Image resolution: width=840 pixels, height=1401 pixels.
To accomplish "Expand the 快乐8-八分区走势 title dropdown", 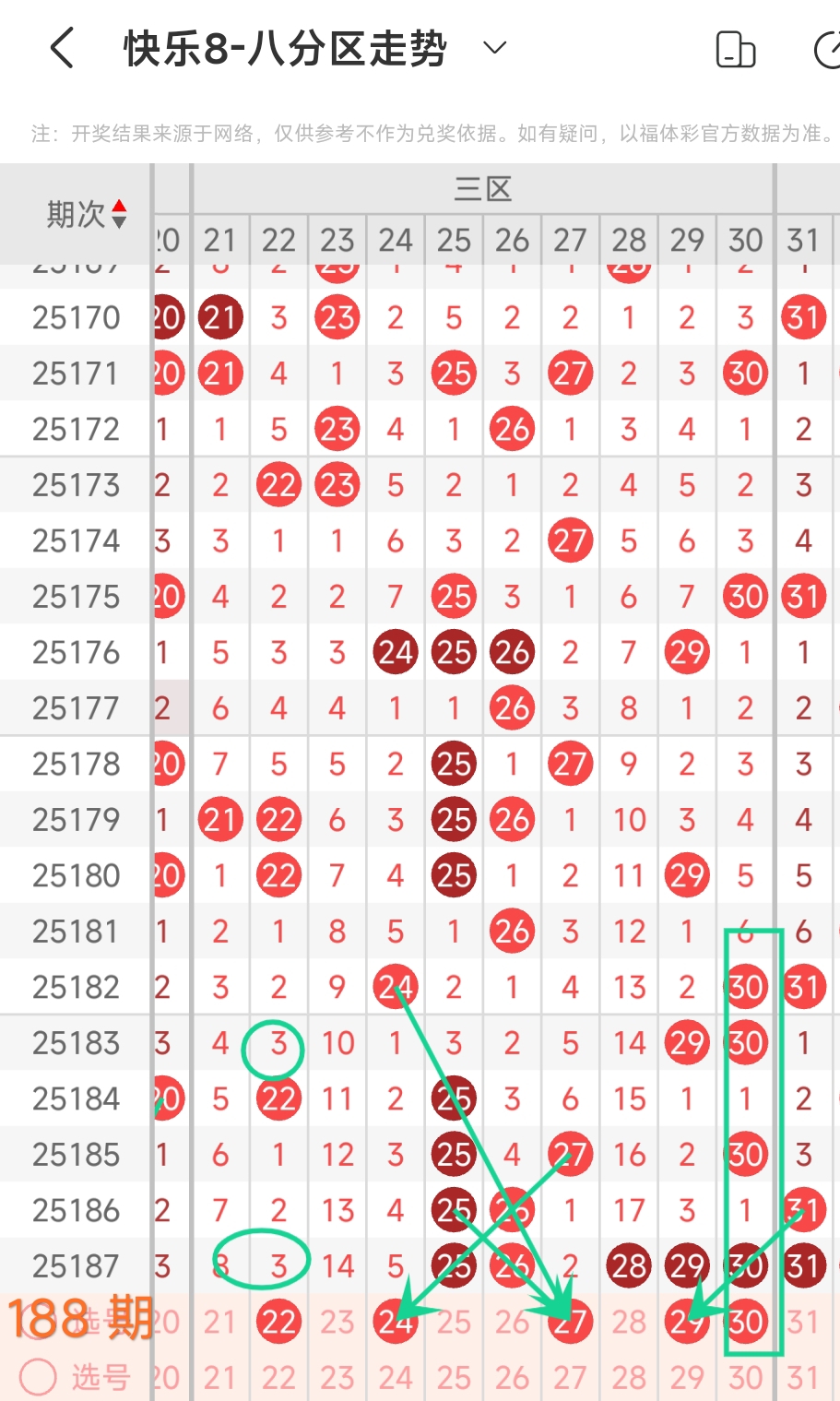I will tap(495, 48).
